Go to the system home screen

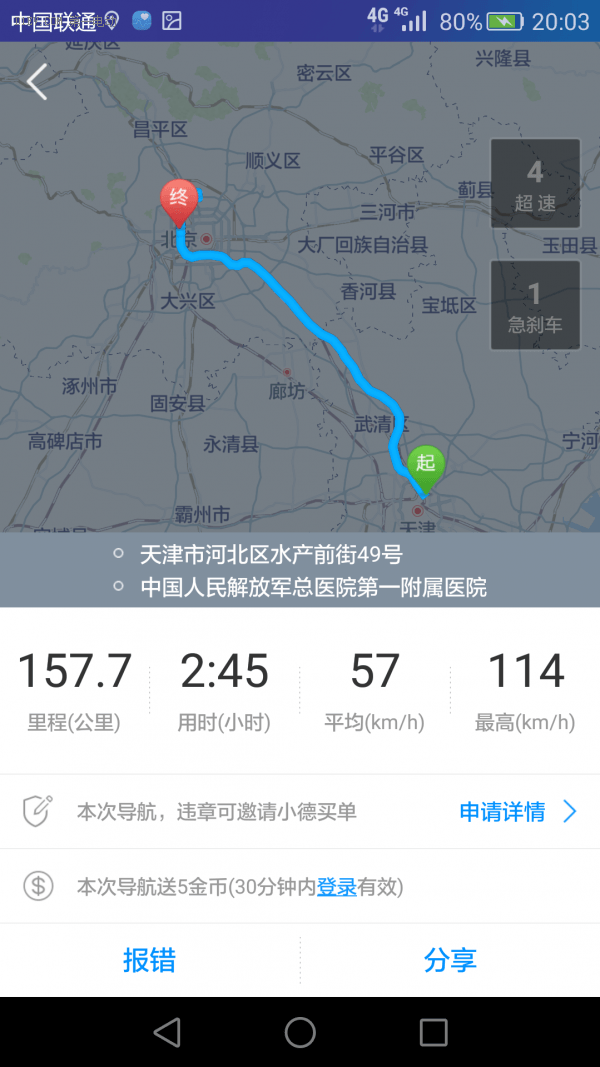[300, 1032]
